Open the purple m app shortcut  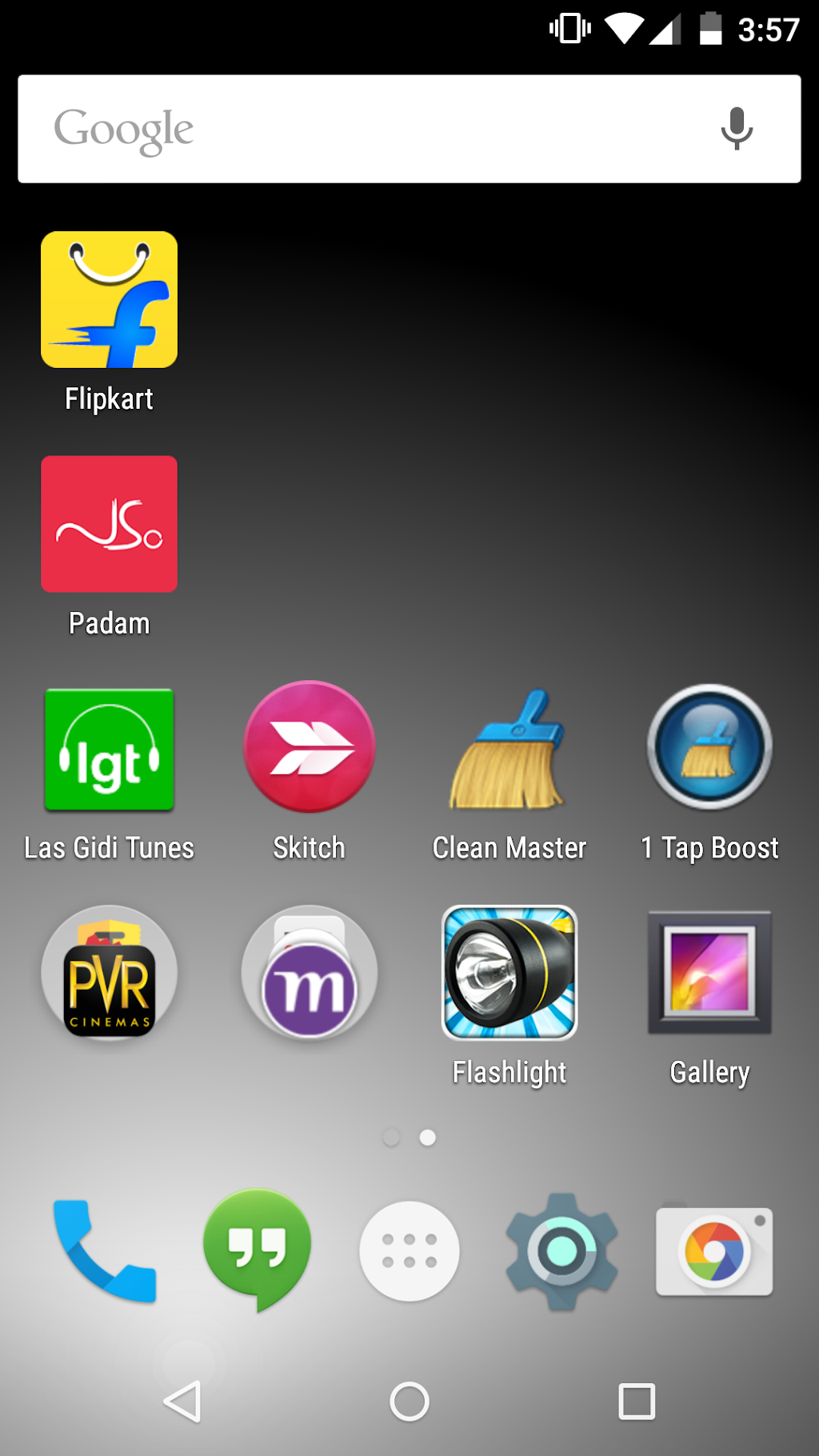[x=310, y=973]
